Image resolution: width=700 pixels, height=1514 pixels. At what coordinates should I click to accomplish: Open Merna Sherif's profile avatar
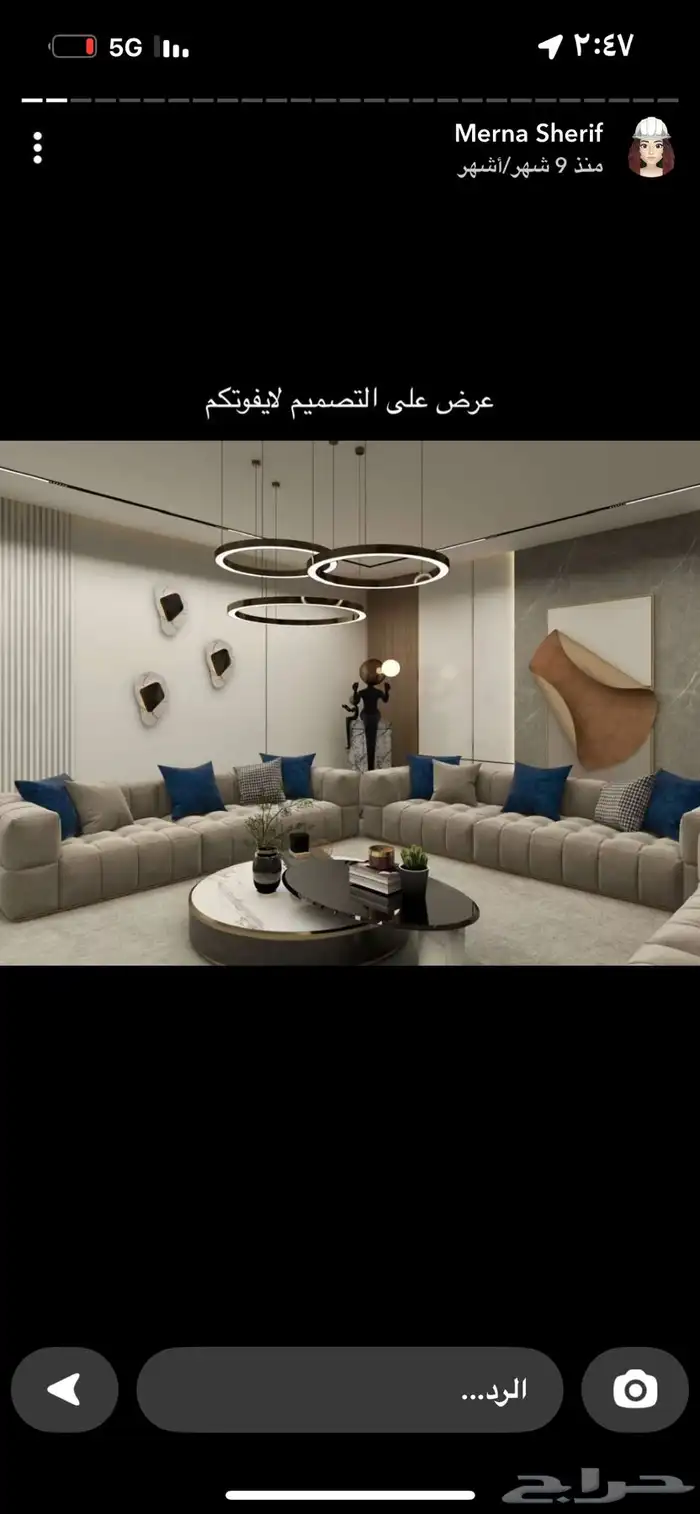click(651, 147)
